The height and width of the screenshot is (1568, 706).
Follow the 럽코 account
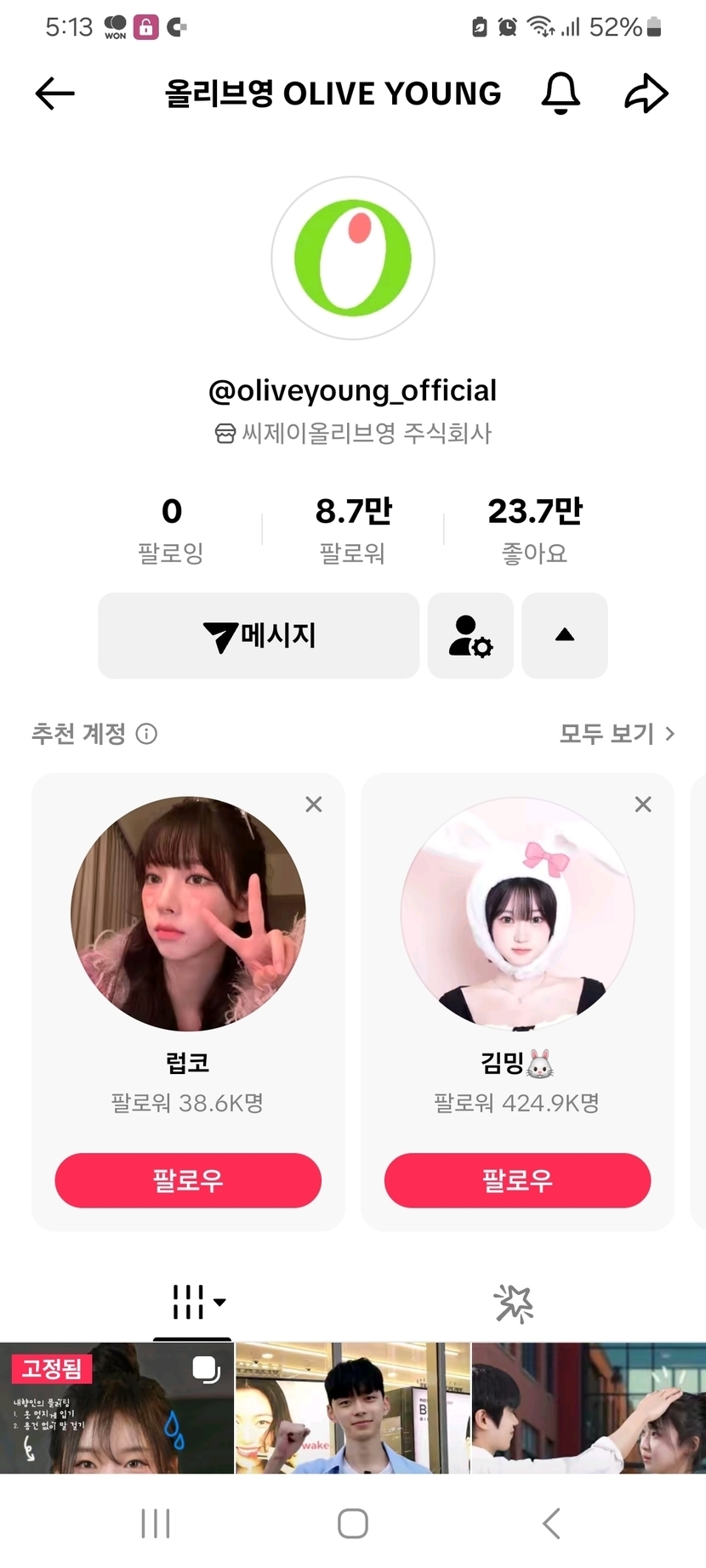tap(188, 1180)
